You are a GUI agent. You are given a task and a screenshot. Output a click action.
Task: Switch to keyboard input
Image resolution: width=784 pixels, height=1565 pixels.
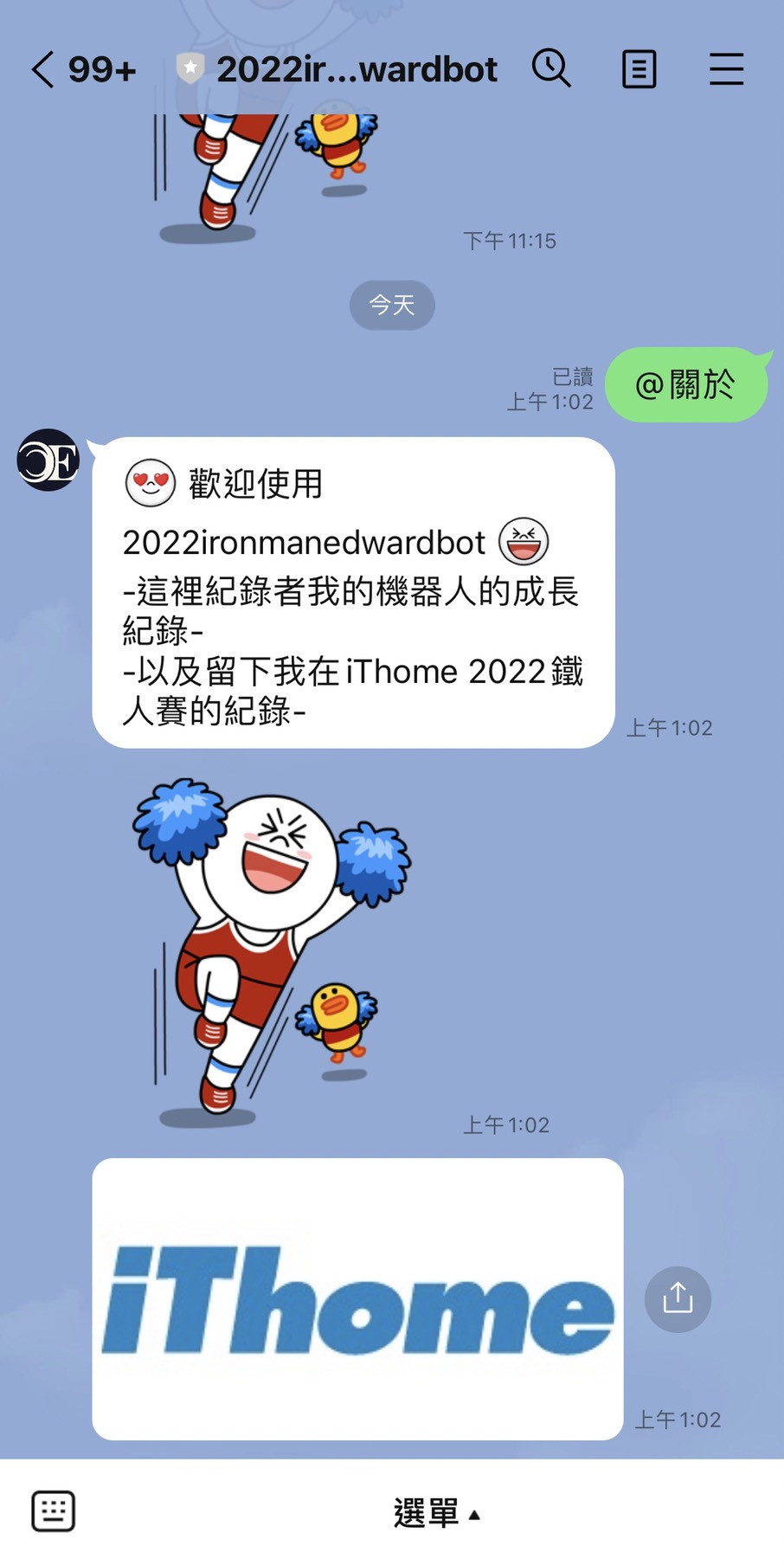pyautogui.click(x=54, y=1511)
